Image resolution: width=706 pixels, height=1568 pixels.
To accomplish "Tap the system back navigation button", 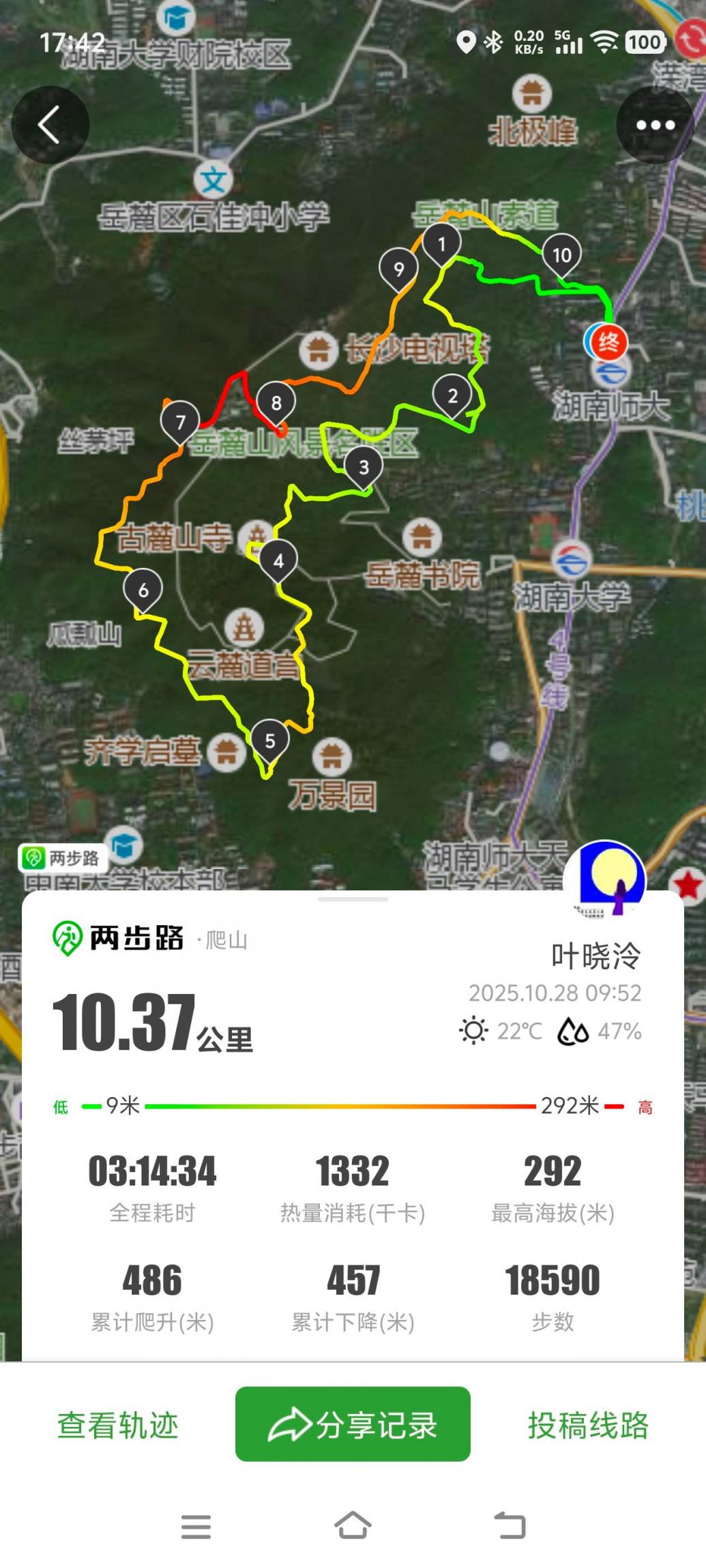I will coord(510,1526).
